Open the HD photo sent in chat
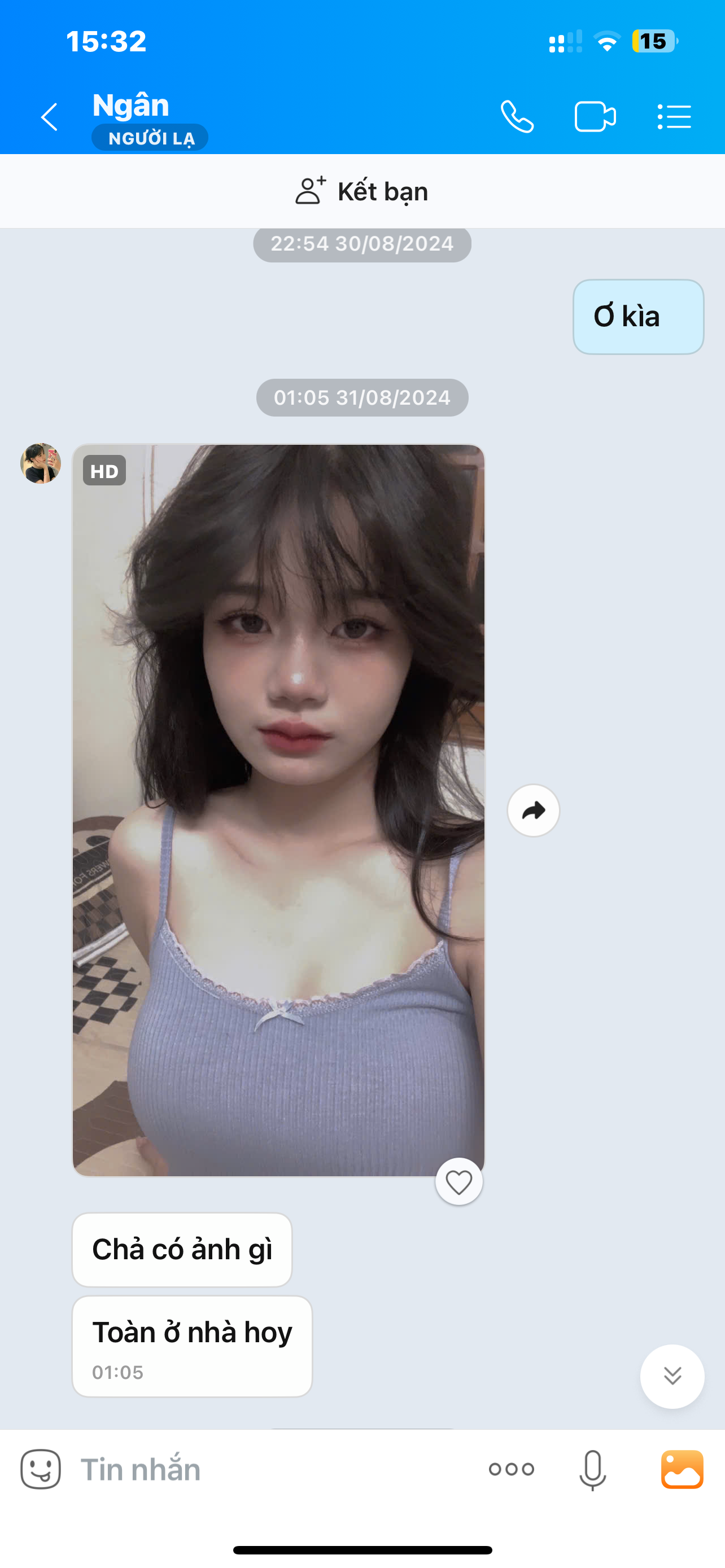725x1568 pixels. [278, 809]
